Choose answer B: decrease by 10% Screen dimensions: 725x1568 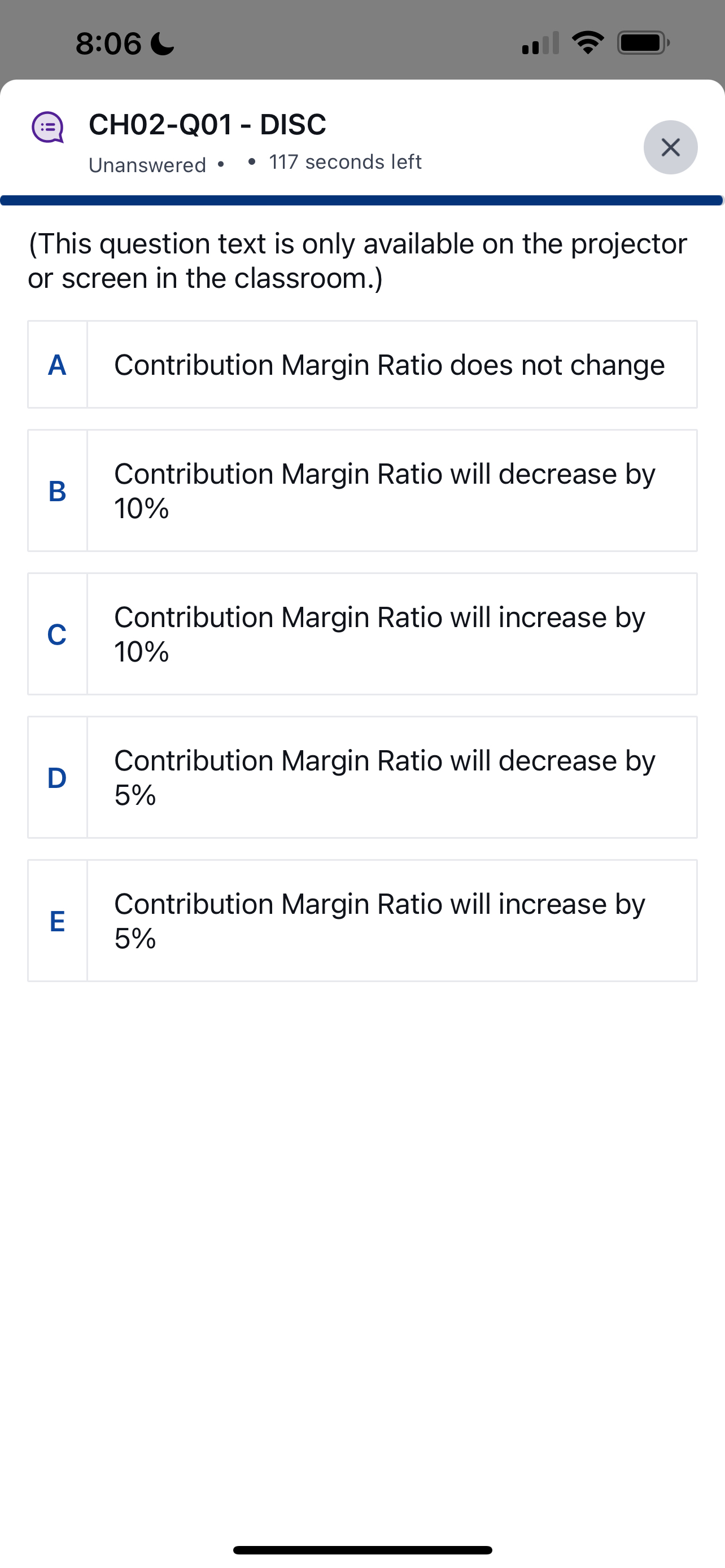coord(362,490)
